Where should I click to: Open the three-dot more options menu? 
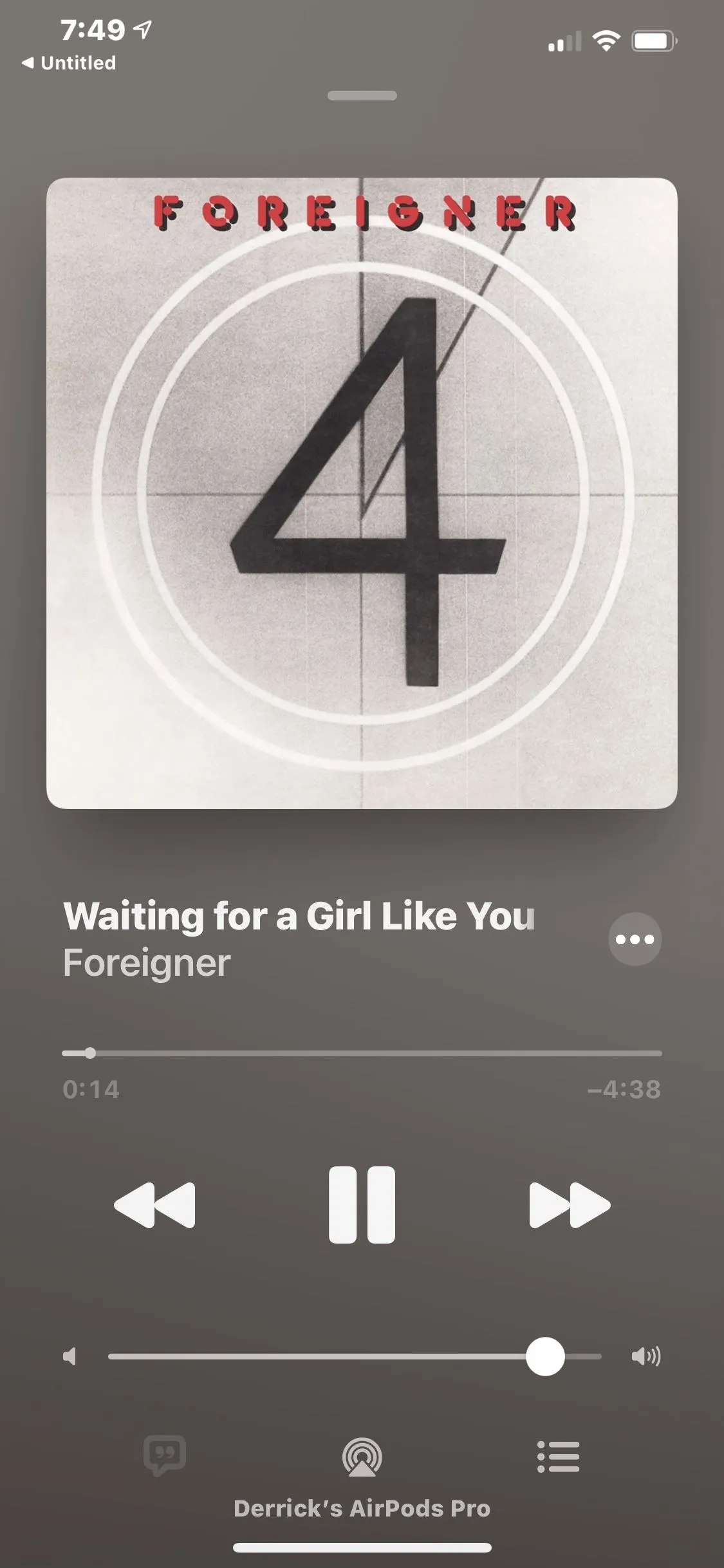(x=635, y=939)
